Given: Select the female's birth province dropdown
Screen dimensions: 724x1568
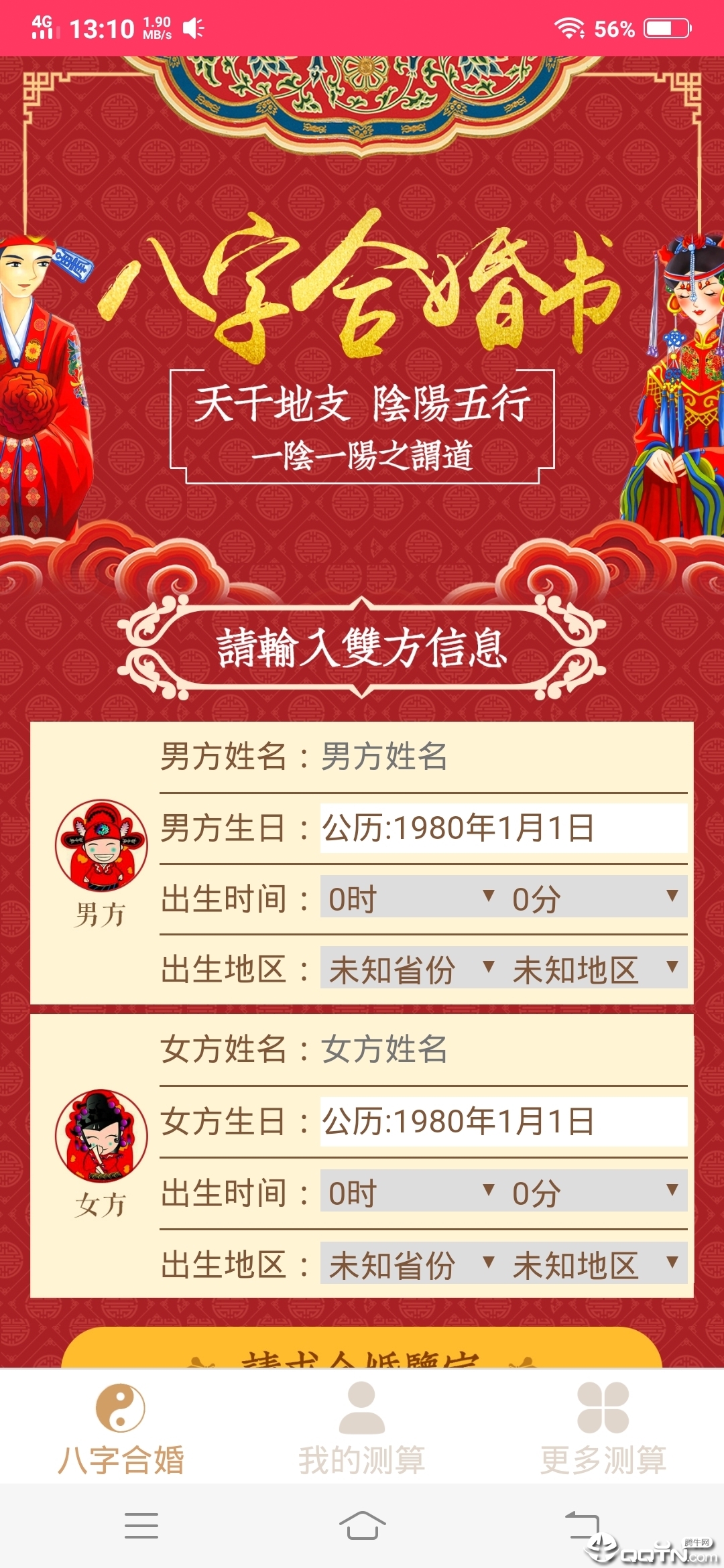Looking at the screenshot, I should tap(412, 1264).
